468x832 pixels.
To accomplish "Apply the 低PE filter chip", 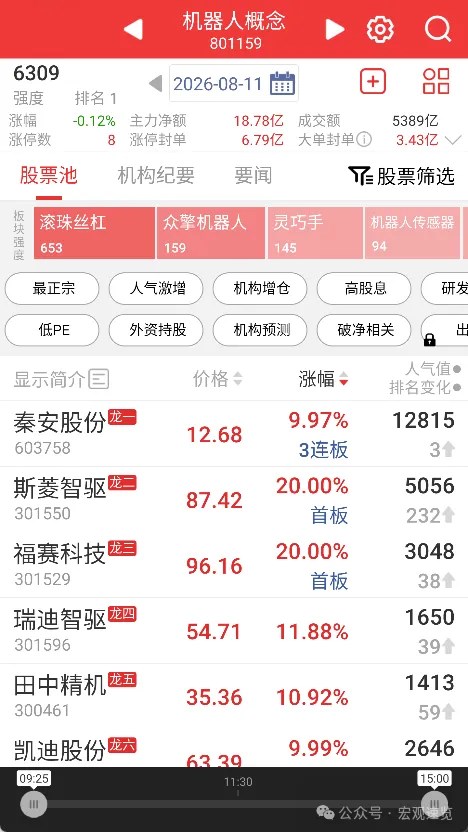I will click(x=52, y=330).
